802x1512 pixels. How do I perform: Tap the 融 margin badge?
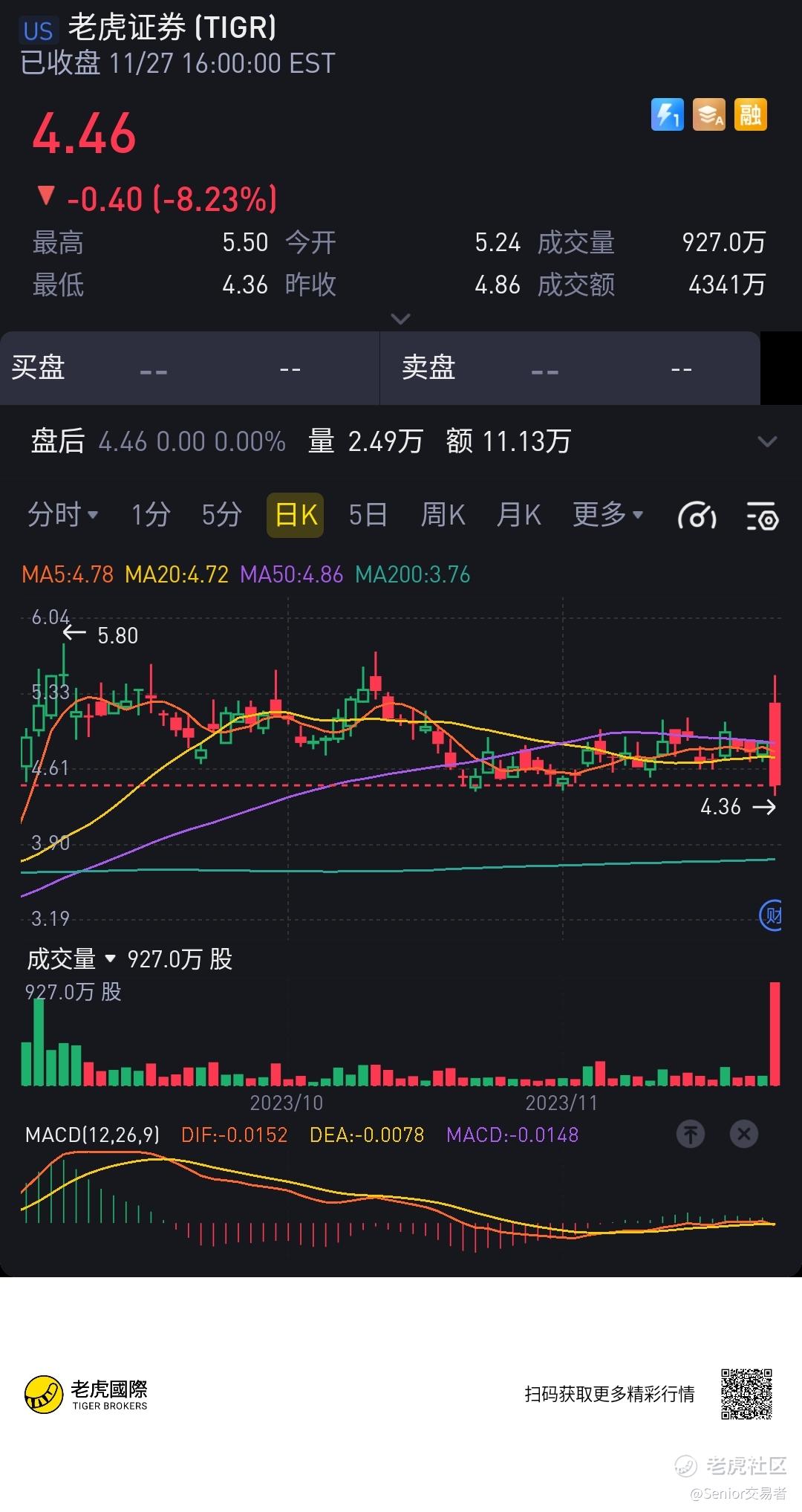point(750,114)
